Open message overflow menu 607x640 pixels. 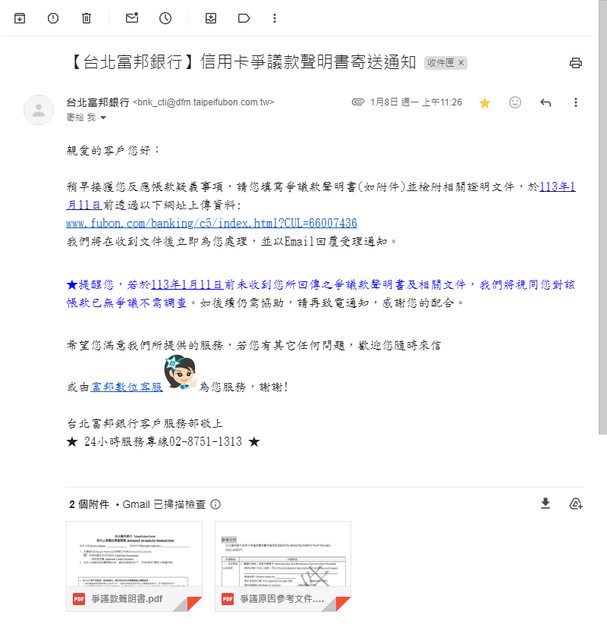575,102
